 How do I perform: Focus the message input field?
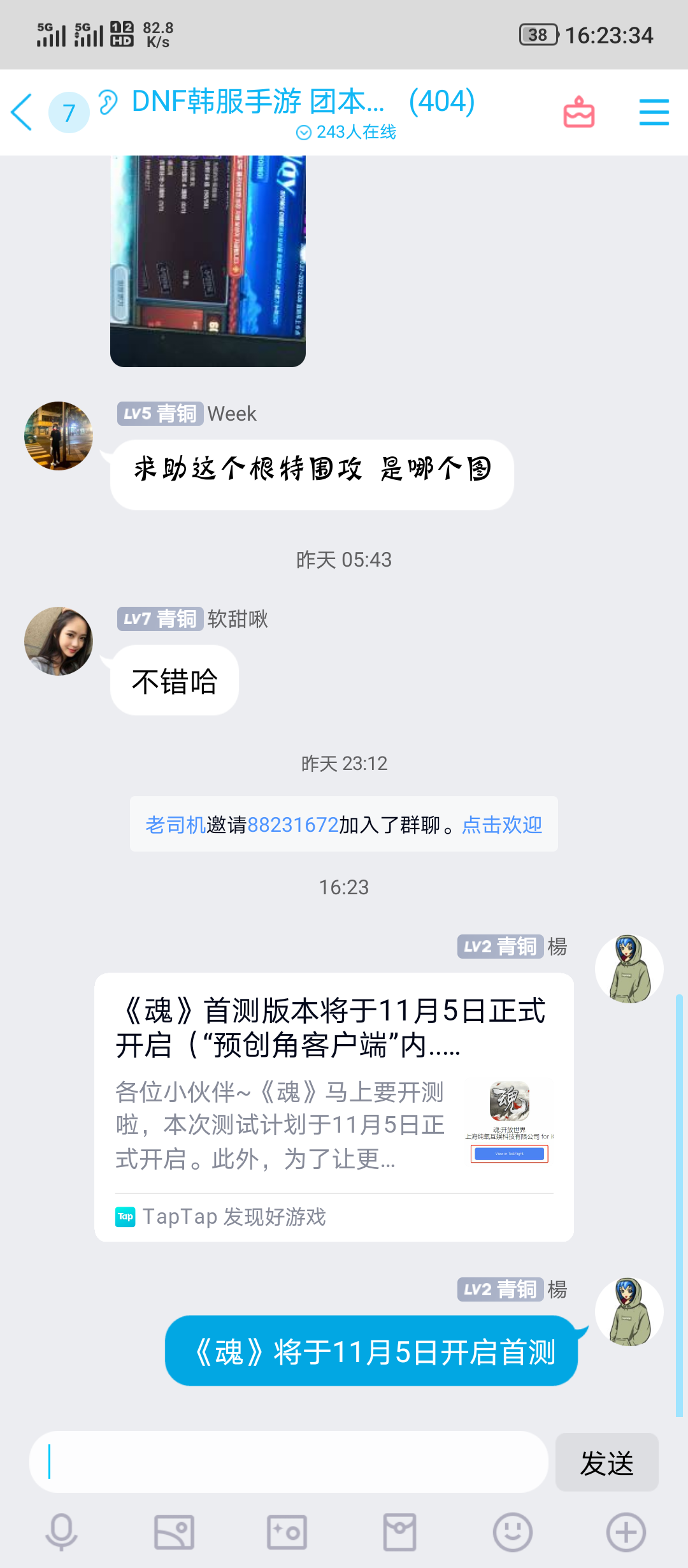click(x=288, y=1462)
